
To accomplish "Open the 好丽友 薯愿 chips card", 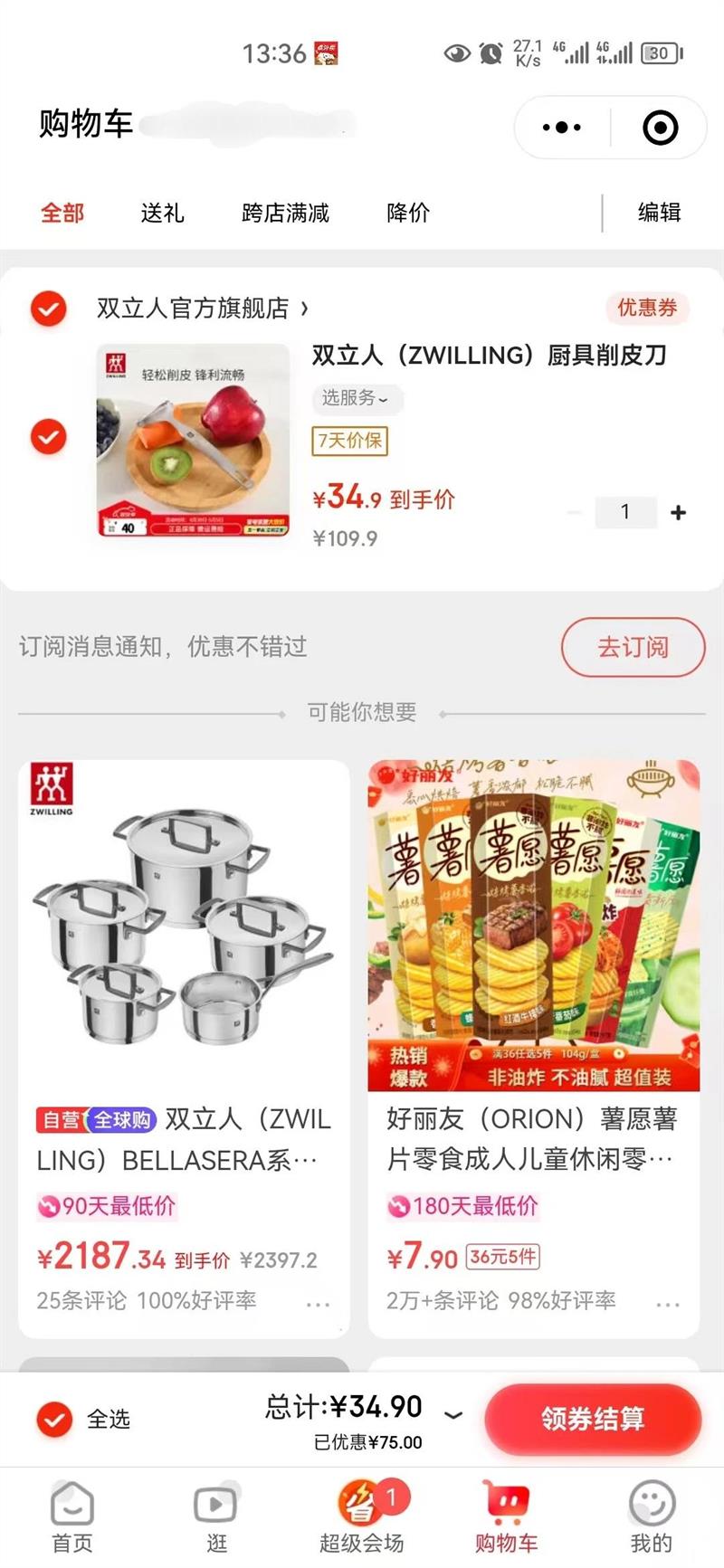I will tap(534, 1049).
